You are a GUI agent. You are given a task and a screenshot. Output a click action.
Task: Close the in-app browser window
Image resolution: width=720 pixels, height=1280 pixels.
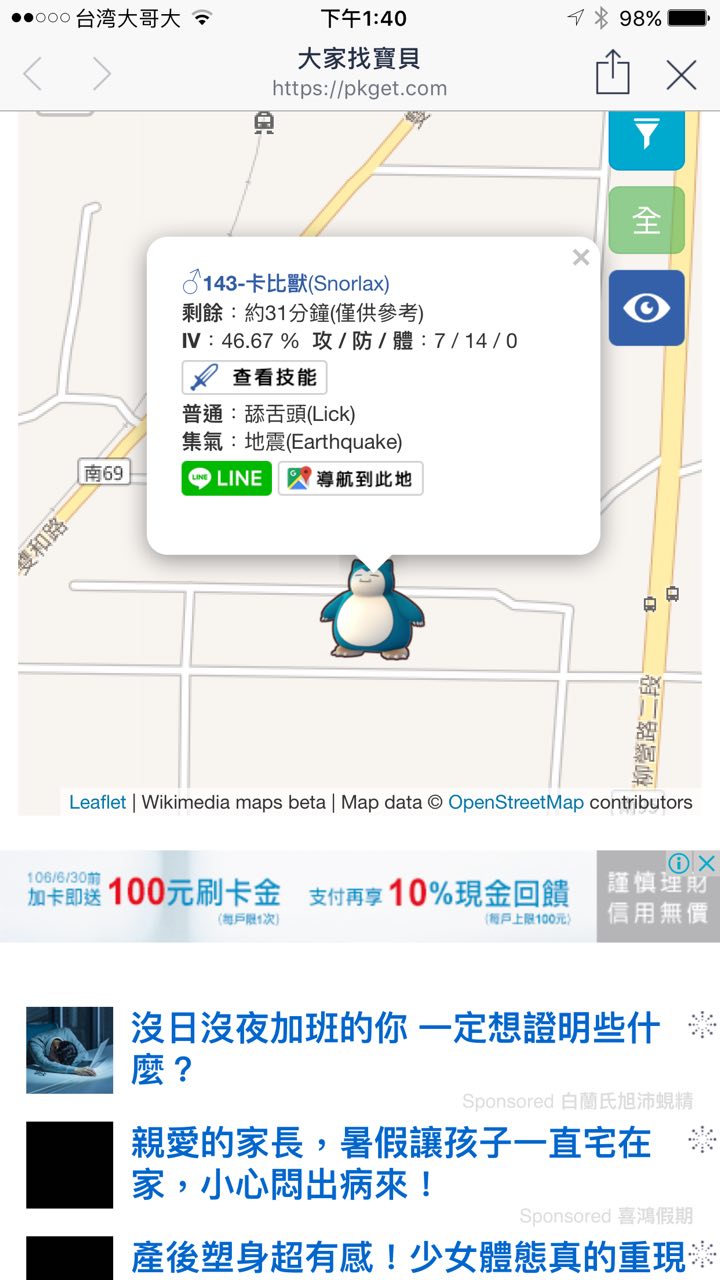[681, 75]
